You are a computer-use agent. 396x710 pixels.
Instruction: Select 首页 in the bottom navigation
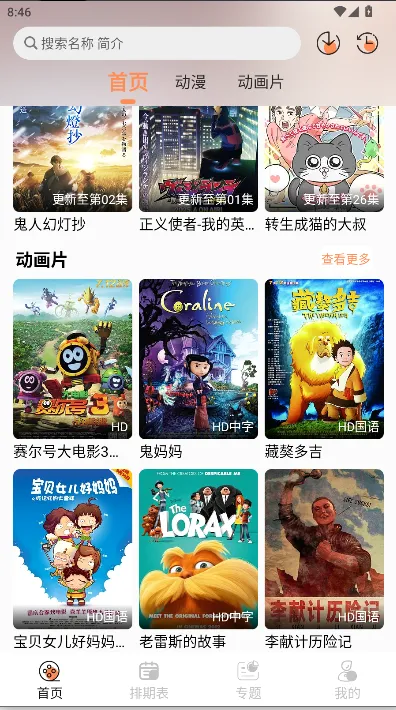click(x=50, y=680)
